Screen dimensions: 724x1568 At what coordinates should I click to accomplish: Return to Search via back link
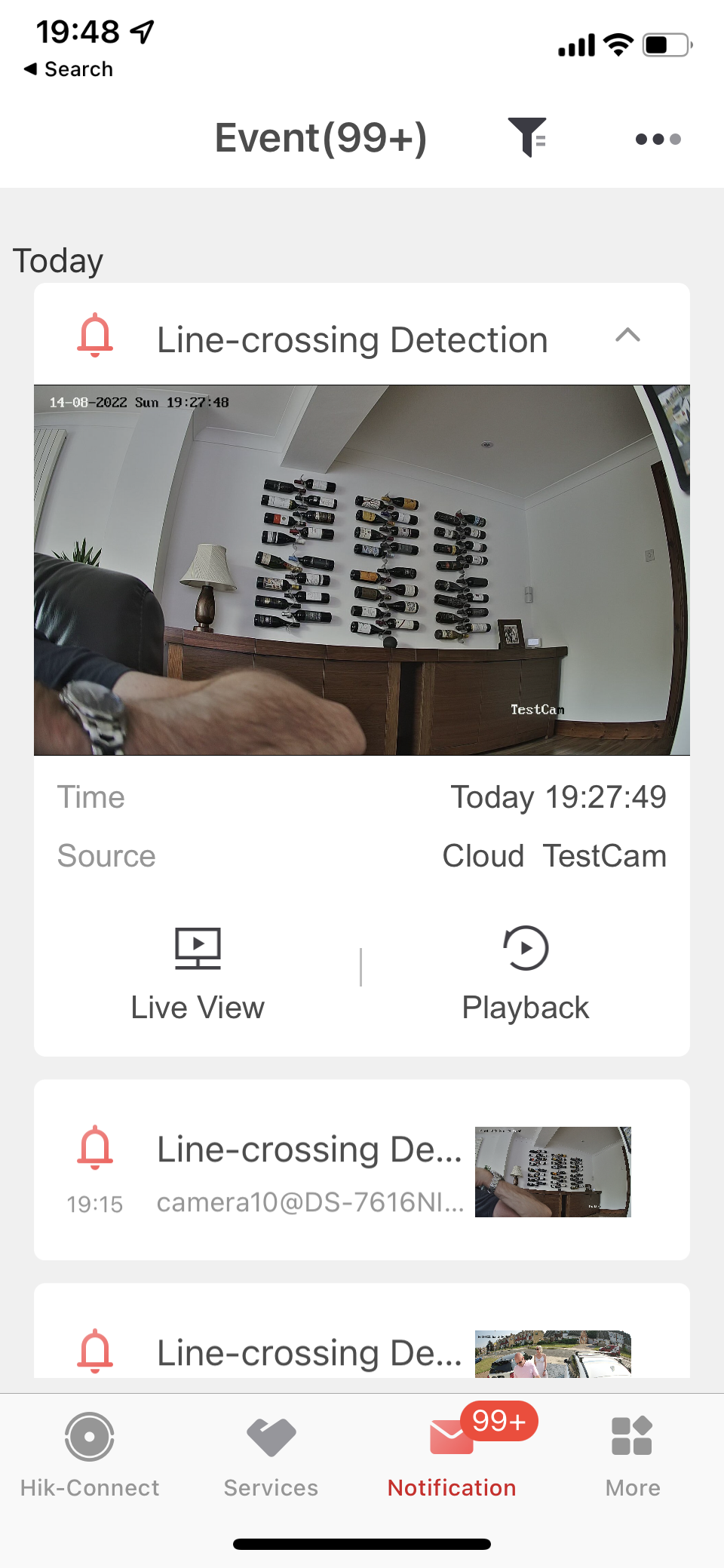click(69, 69)
